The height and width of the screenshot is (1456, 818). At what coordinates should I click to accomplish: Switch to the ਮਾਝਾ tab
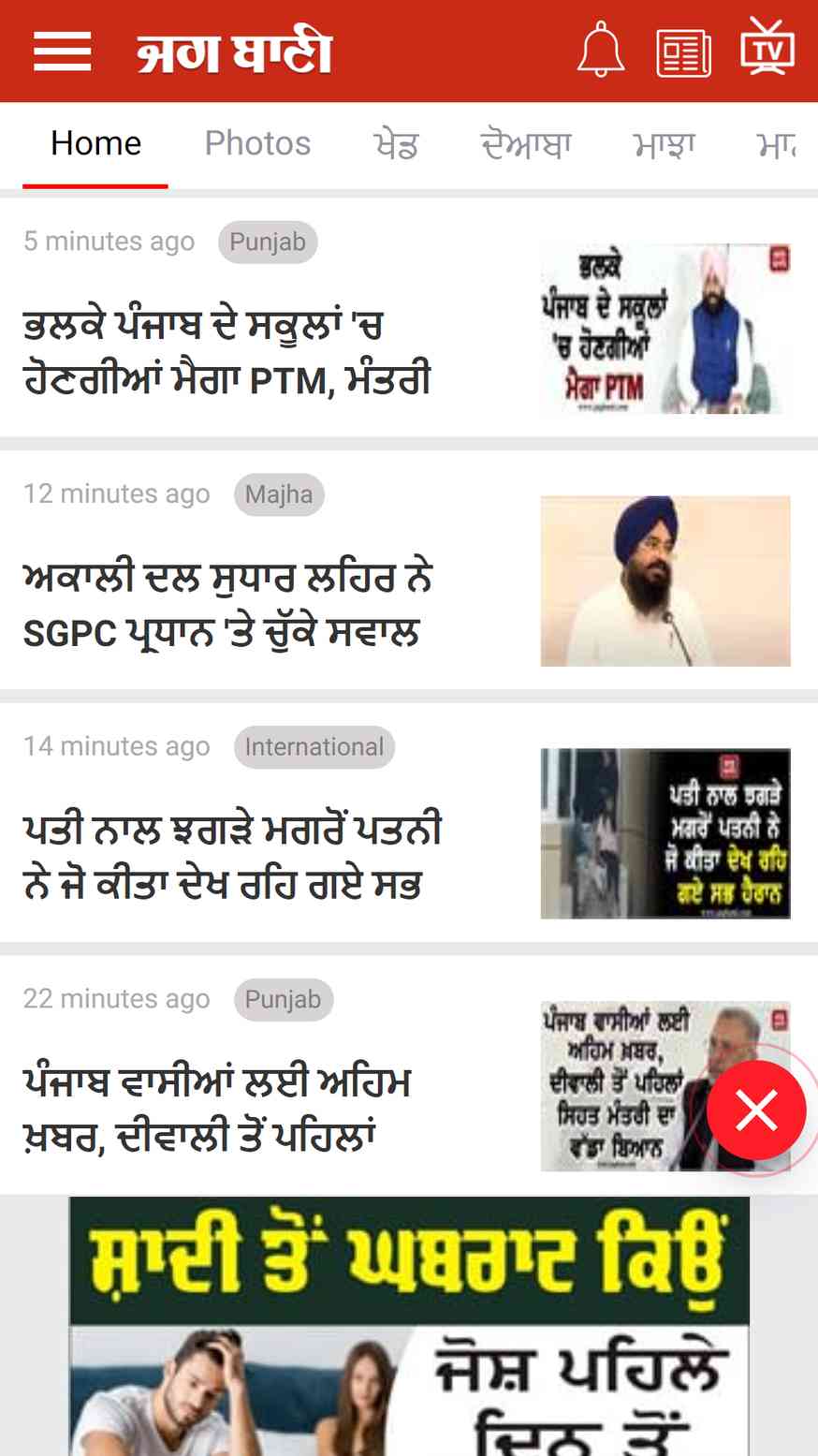point(665,144)
